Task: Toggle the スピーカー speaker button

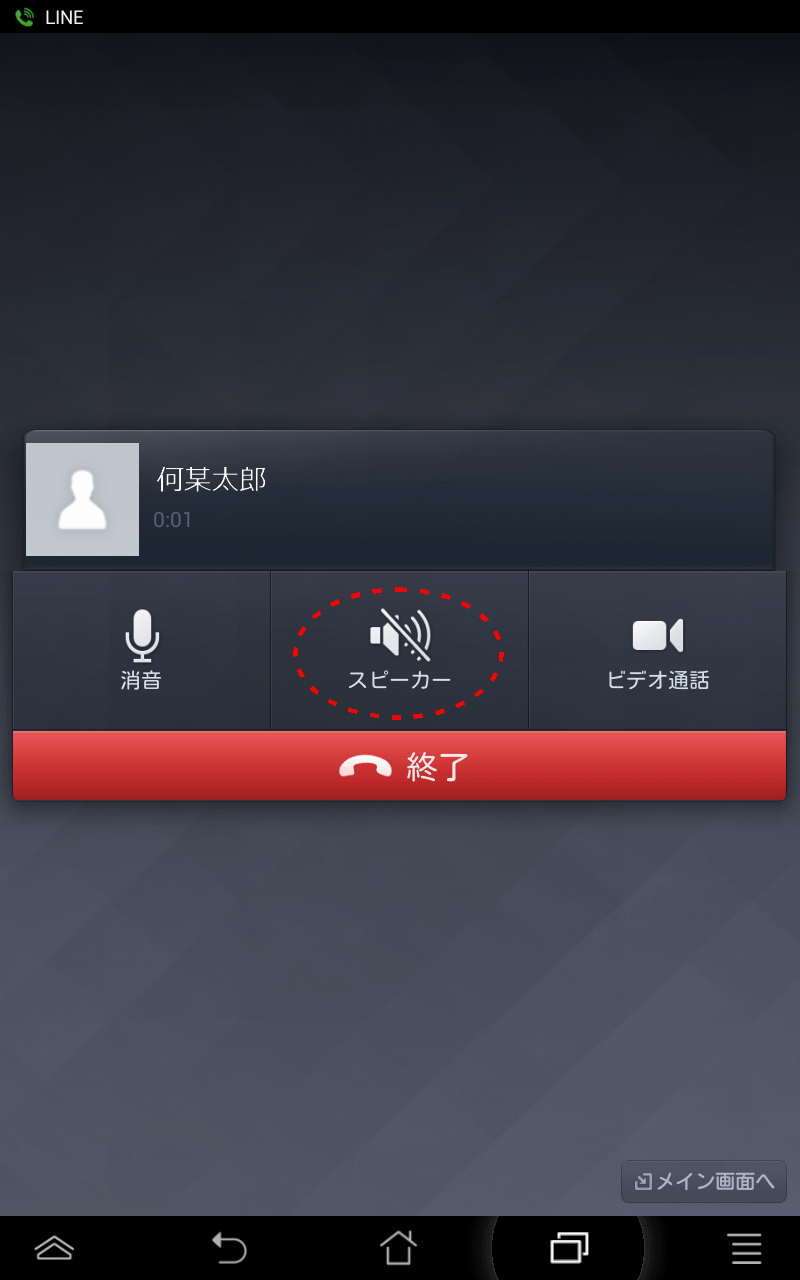Action: [x=399, y=650]
